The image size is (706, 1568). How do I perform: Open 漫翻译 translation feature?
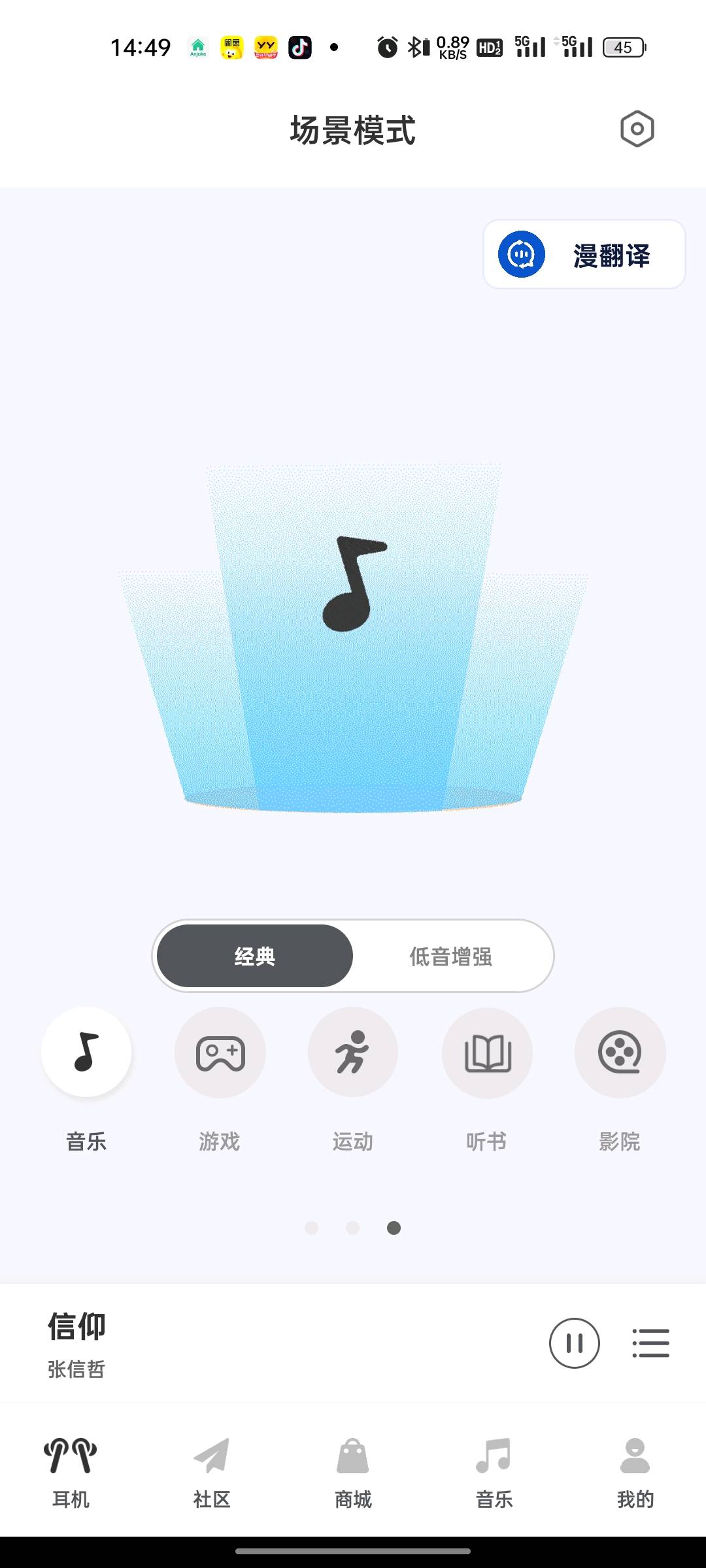tap(584, 254)
